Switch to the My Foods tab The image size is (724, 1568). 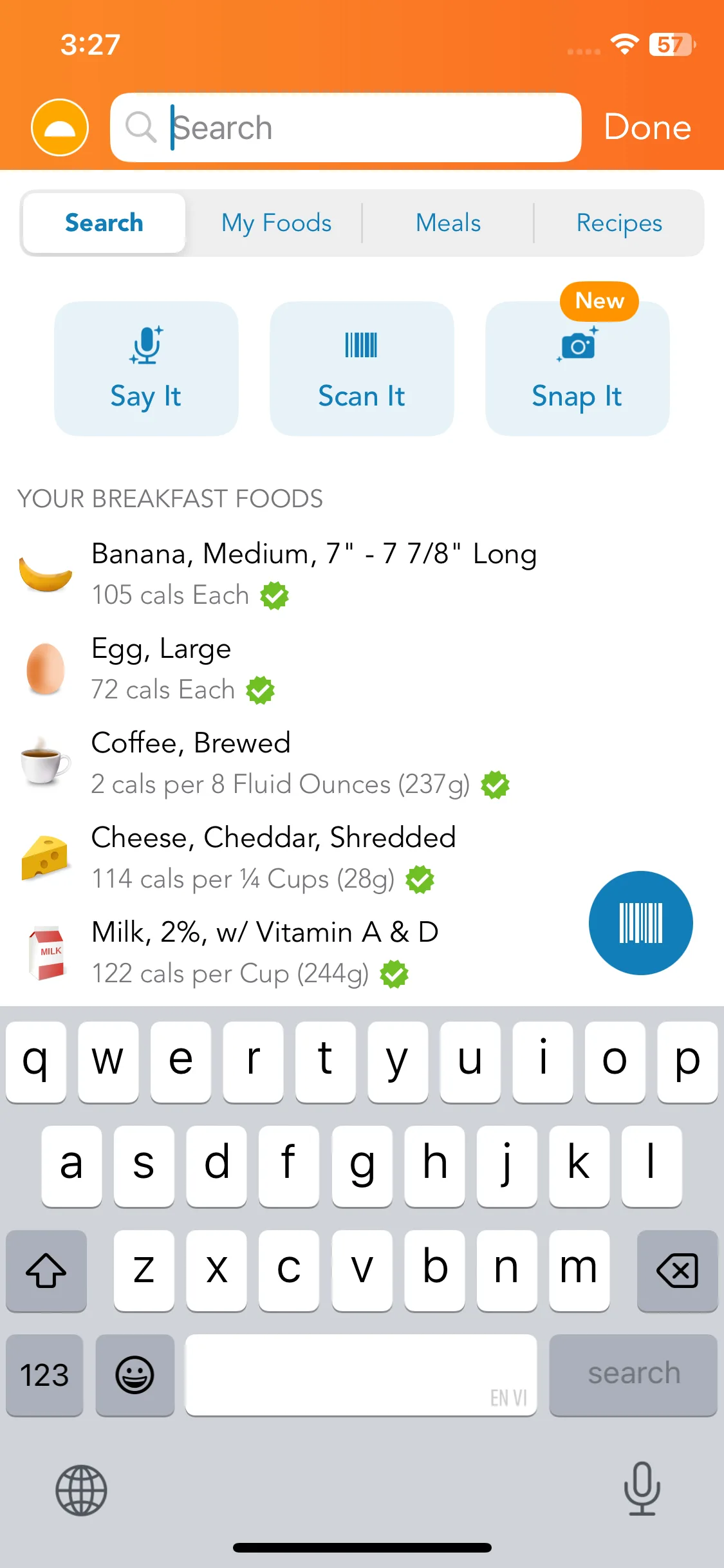[276, 223]
